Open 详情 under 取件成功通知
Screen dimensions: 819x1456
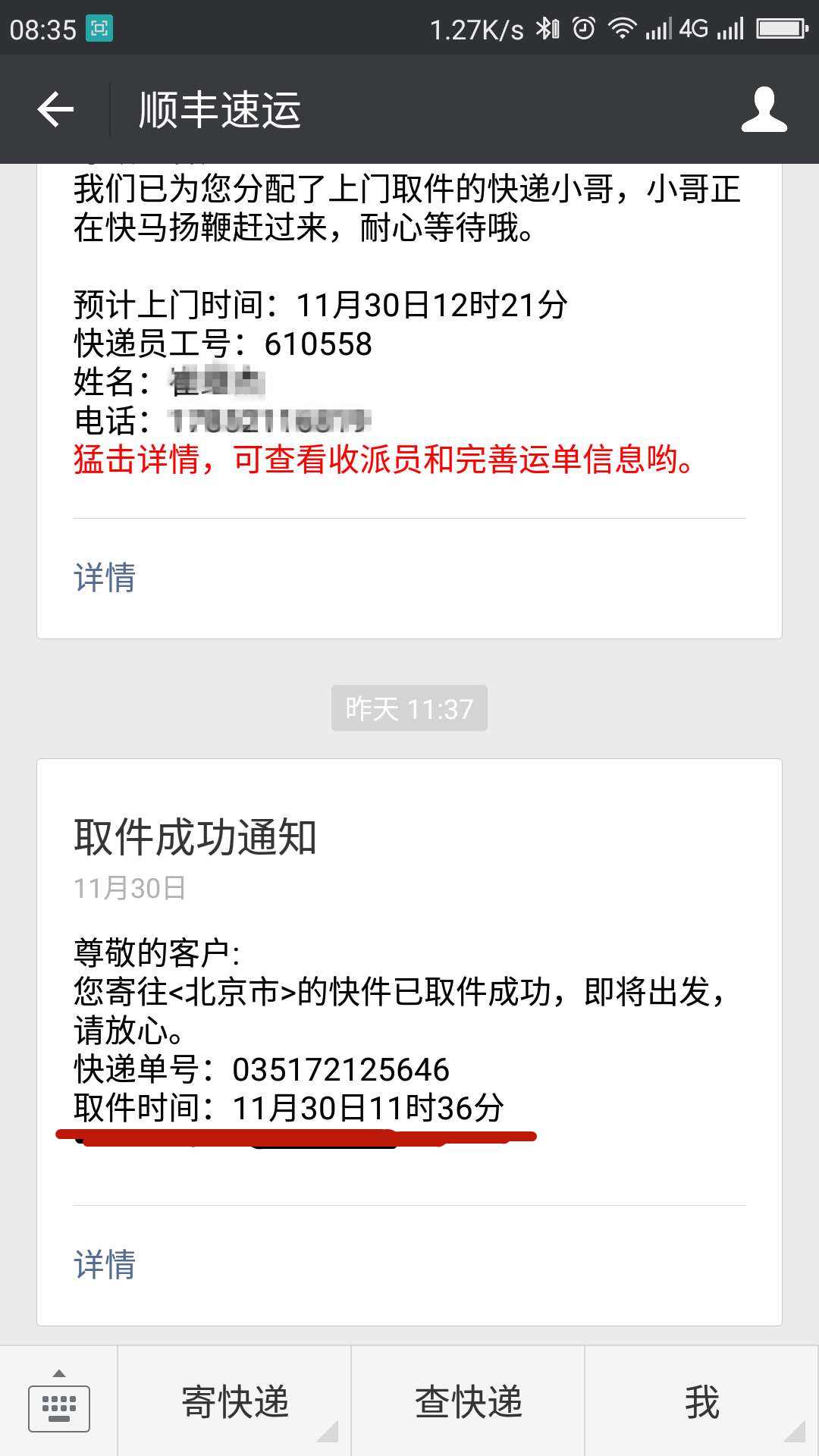105,1265
